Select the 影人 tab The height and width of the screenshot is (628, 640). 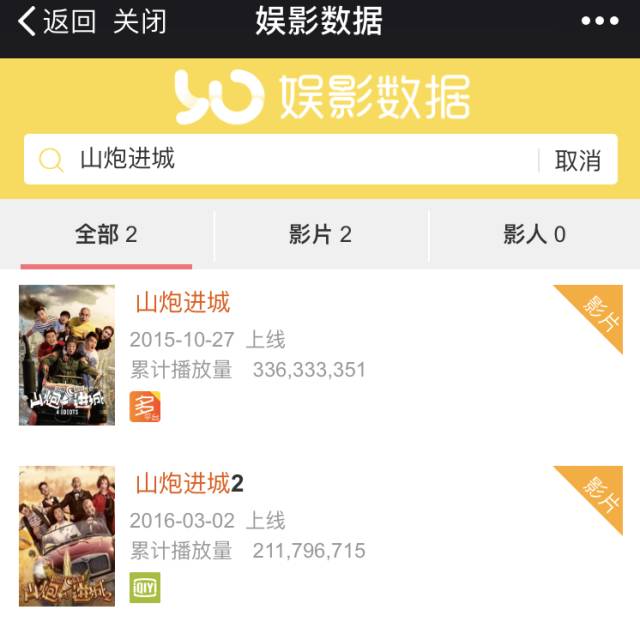(x=534, y=235)
